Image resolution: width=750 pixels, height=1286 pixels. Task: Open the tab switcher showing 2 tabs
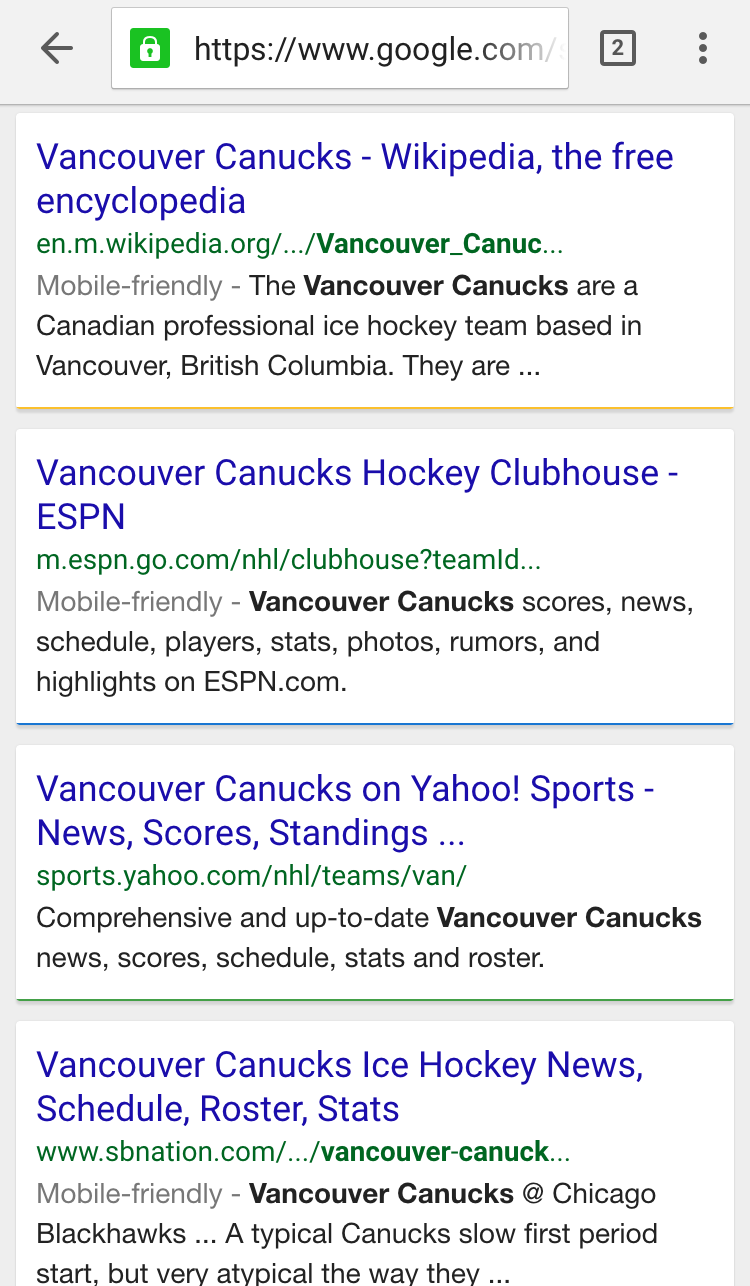point(617,48)
